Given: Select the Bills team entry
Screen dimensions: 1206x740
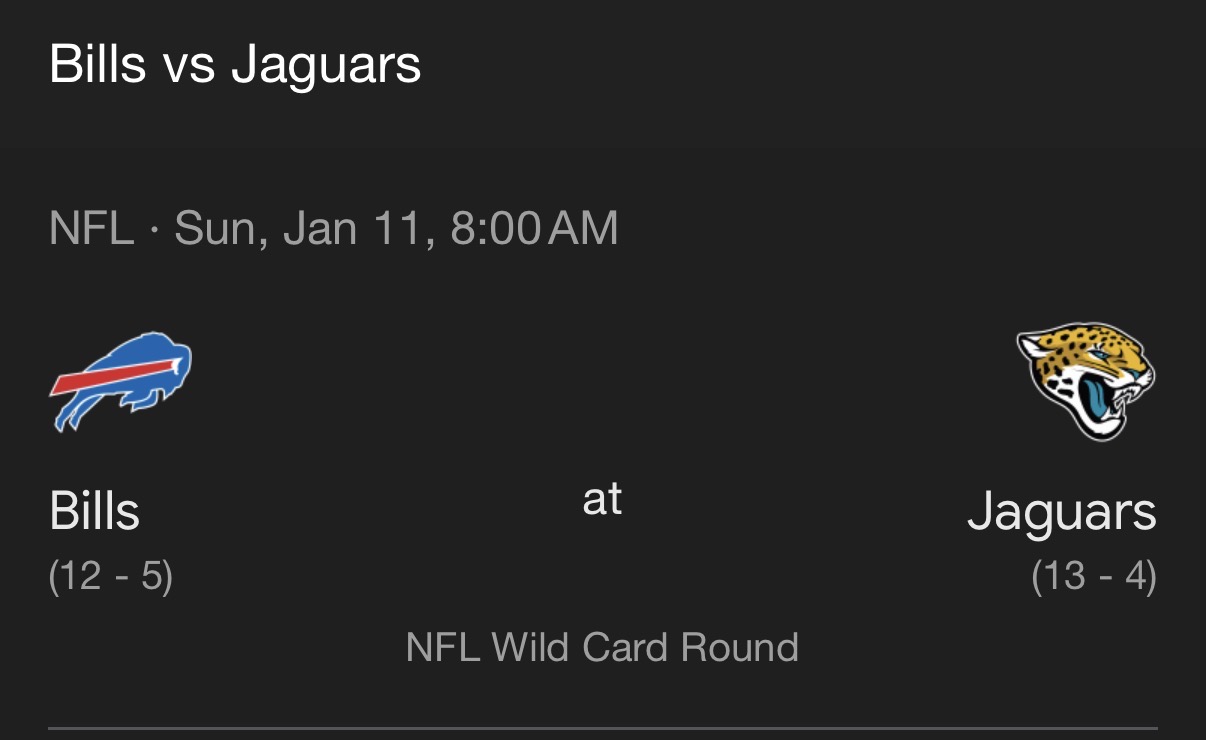Looking at the screenshot, I should (95, 511).
